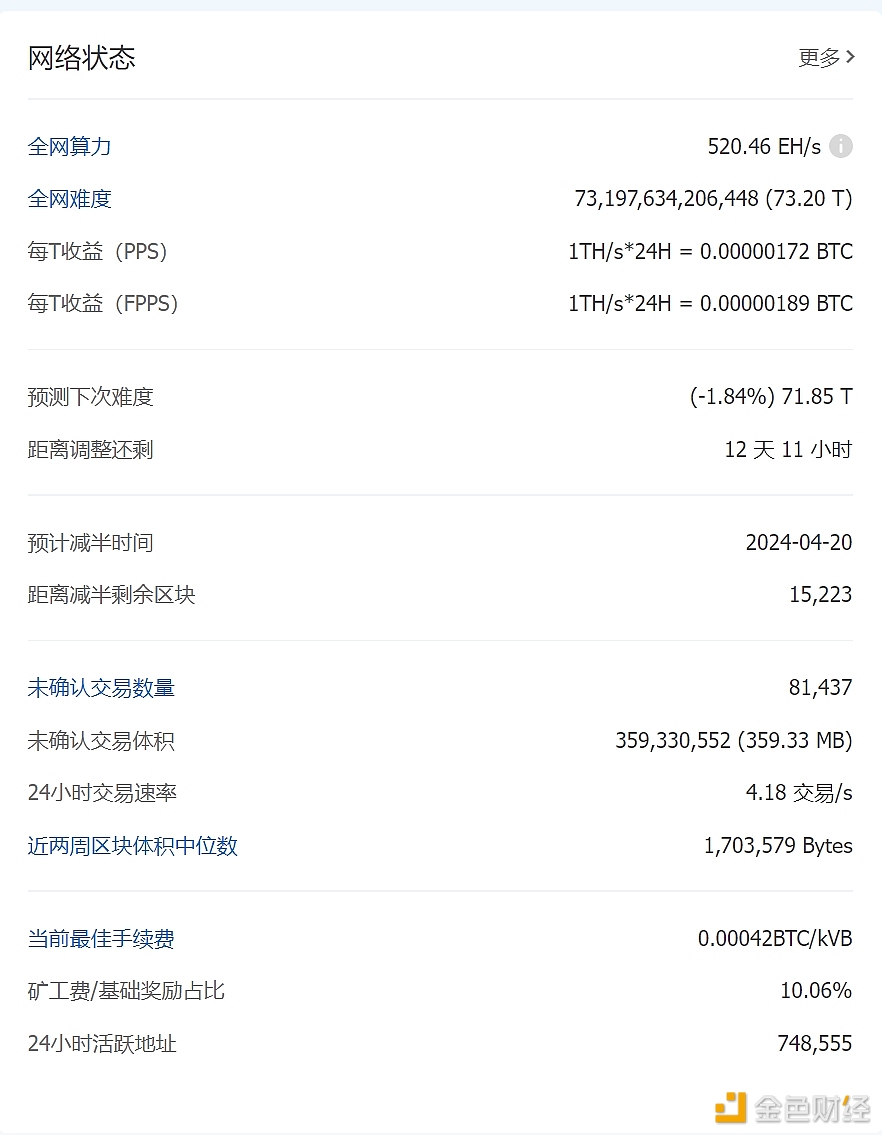The image size is (882, 1135).
Task: Open the 全网难度 link
Action: pos(69,198)
